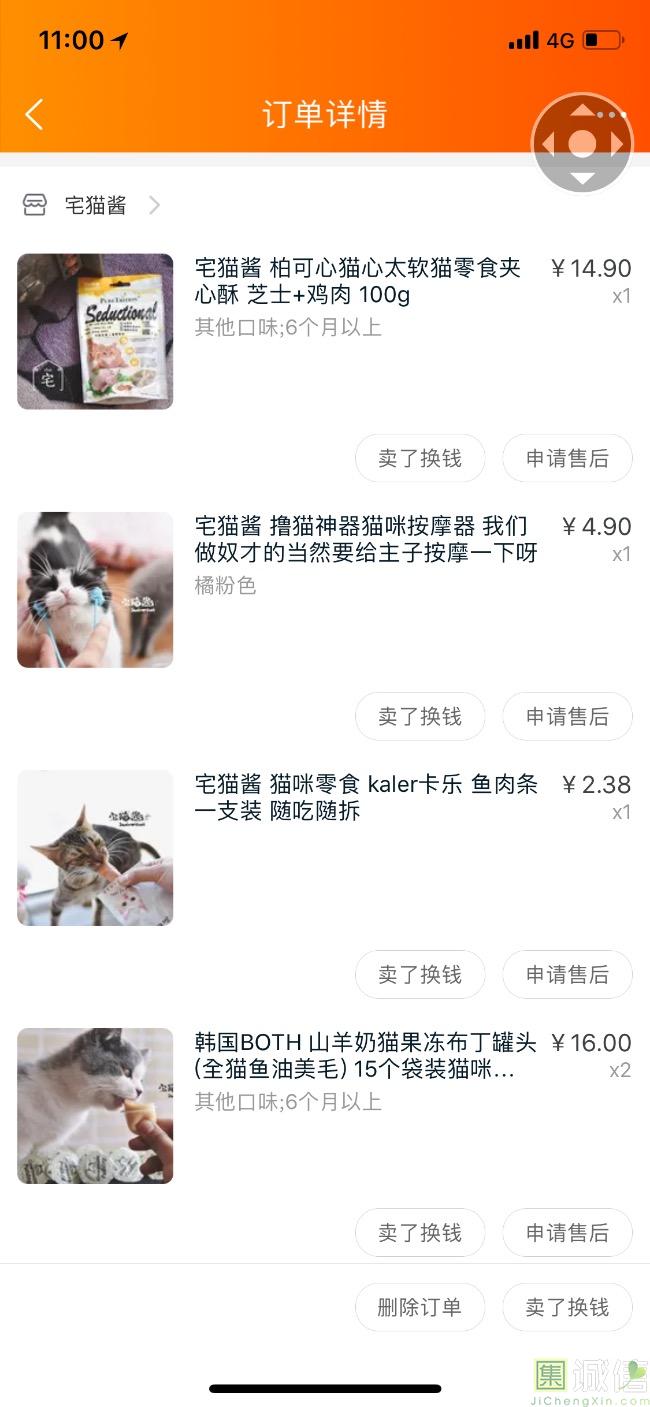Image resolution: width=650 pixels, height=1407 pixels.
Task: Go back from the 订单详情 page
Action: [34, 114]
